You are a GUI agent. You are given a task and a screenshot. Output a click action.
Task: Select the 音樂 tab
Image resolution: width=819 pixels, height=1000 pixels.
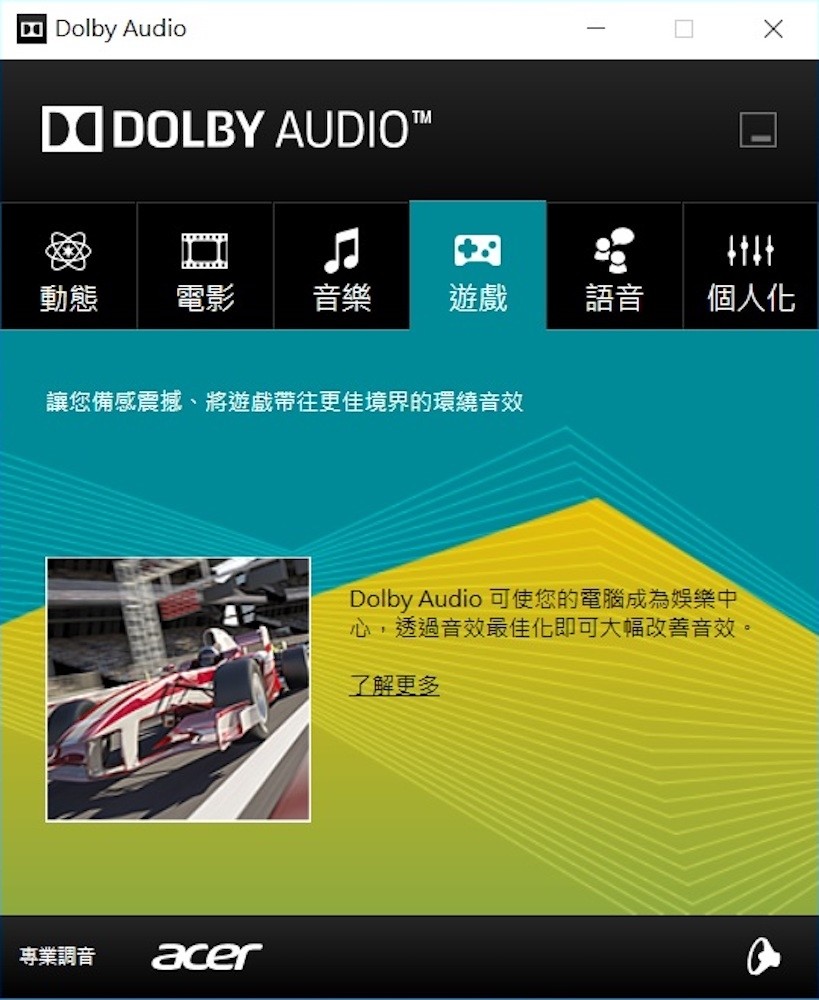[x=341, y=268]
